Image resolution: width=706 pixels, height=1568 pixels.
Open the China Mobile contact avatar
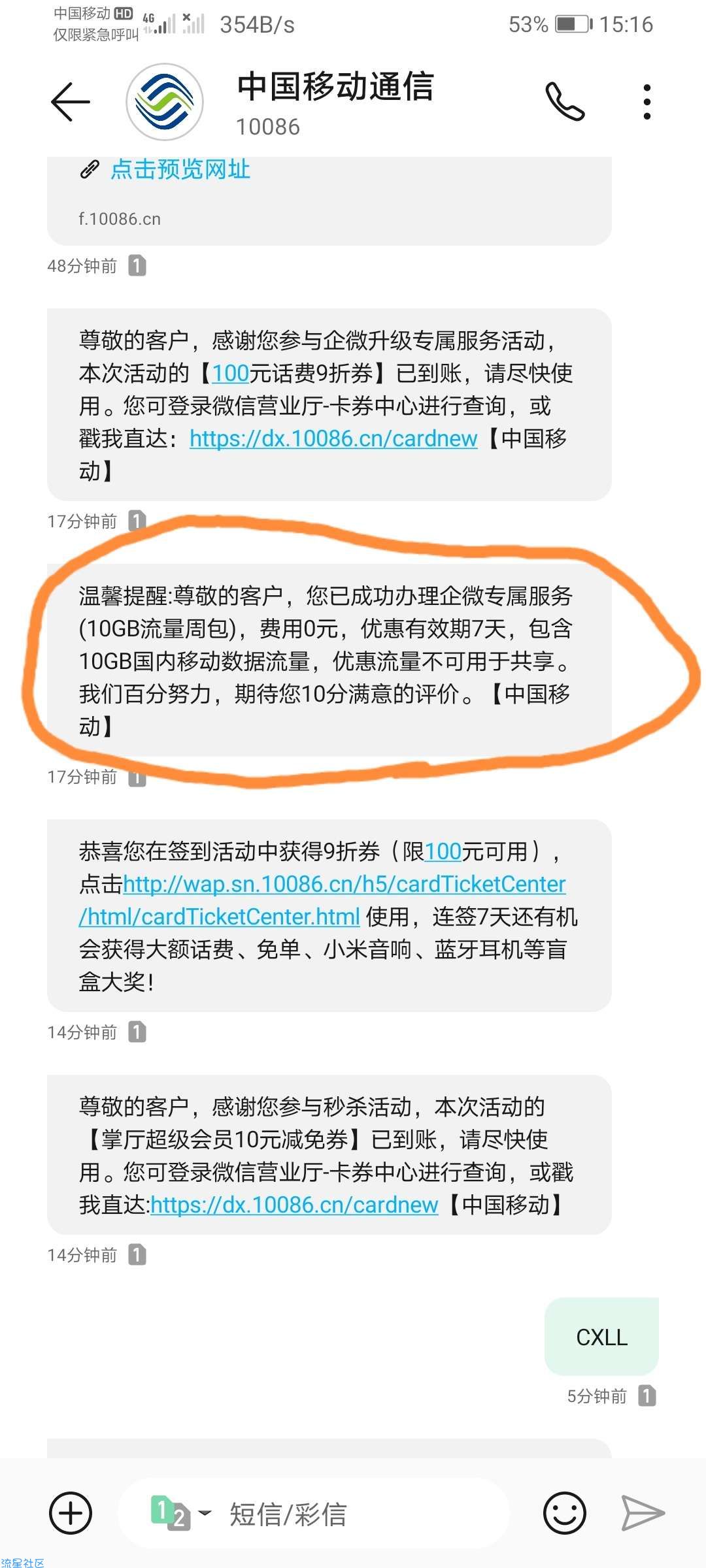(165, 102)
